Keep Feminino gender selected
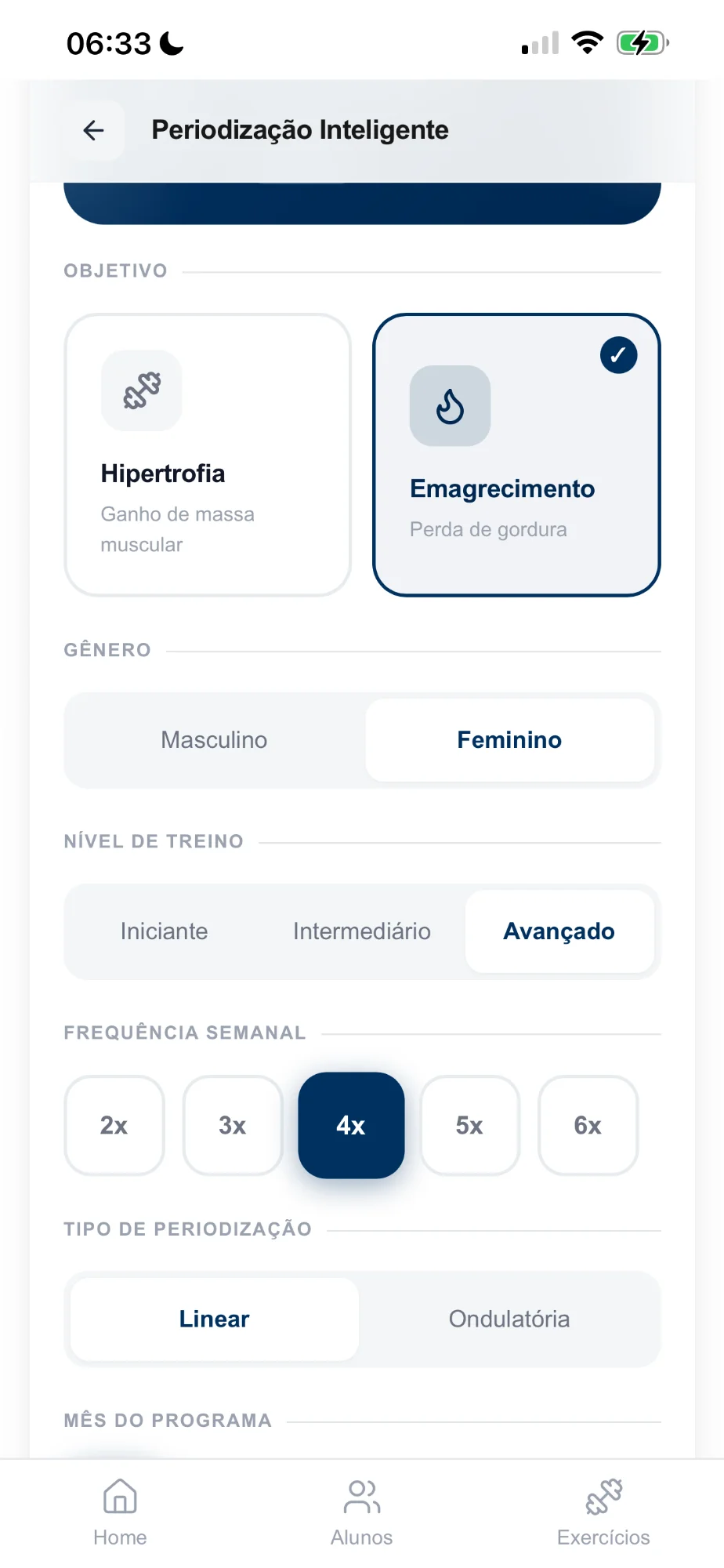 tap(509, 739)
